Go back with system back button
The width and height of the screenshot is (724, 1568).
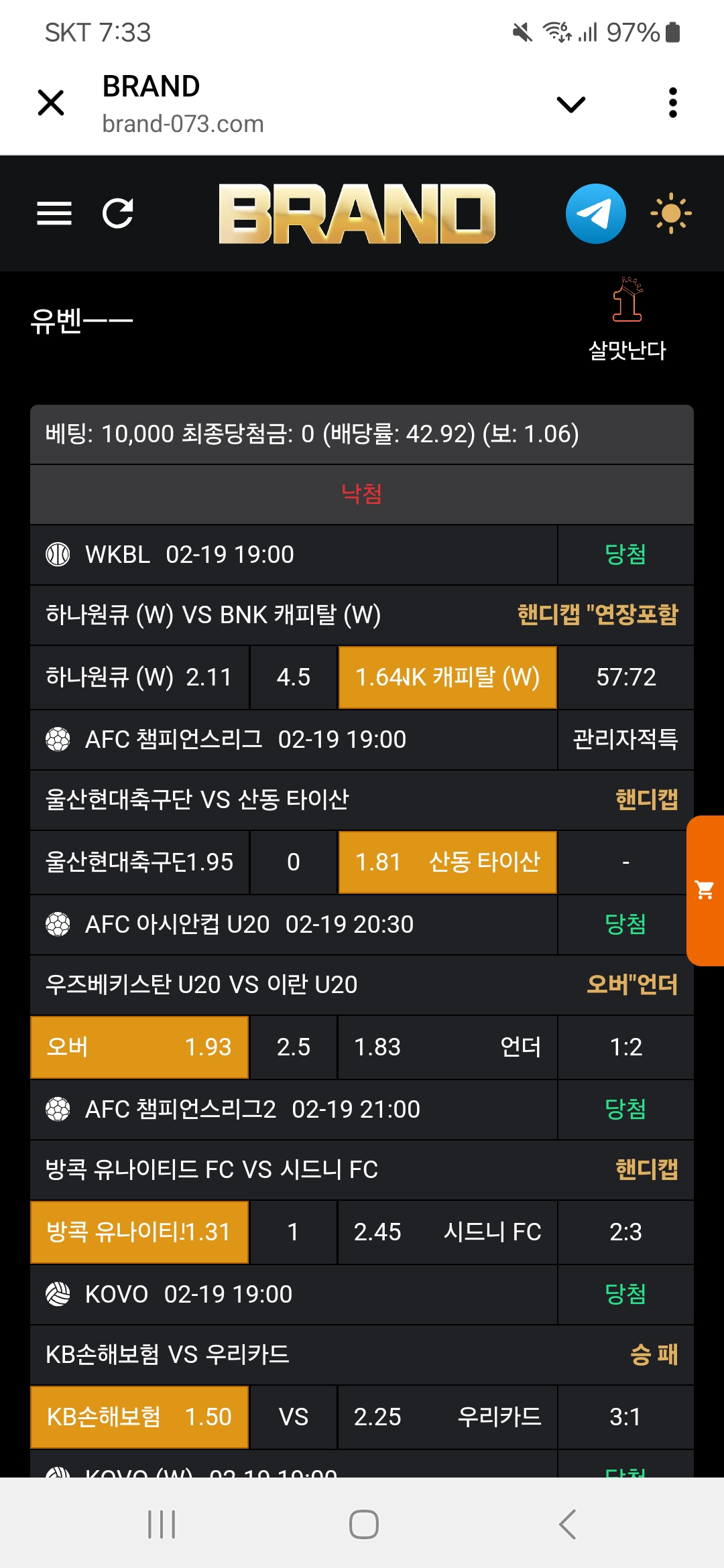click(x=567, y=1524)
